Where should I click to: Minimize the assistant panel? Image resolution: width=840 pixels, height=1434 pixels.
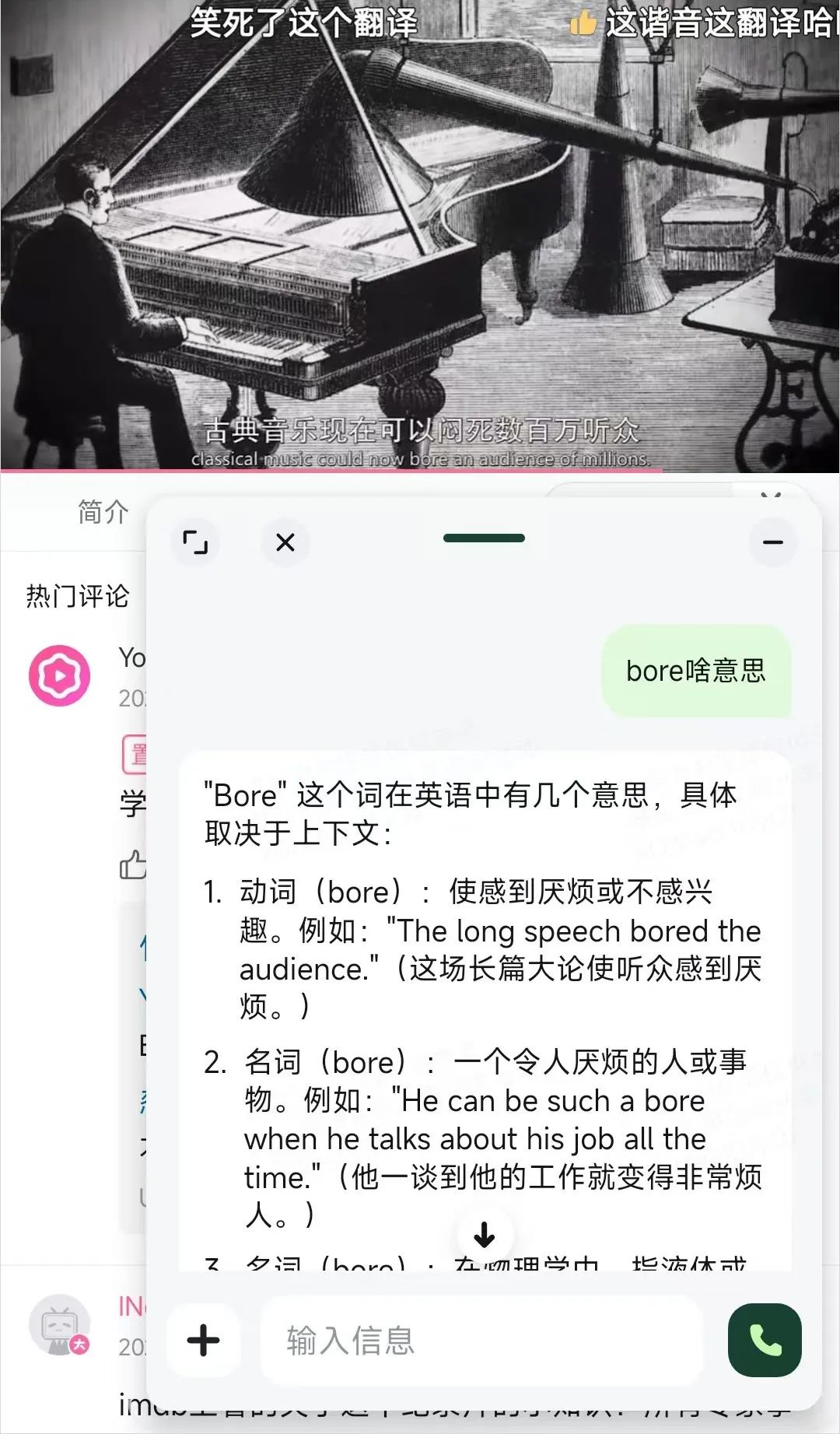click(x=772, y=542)
